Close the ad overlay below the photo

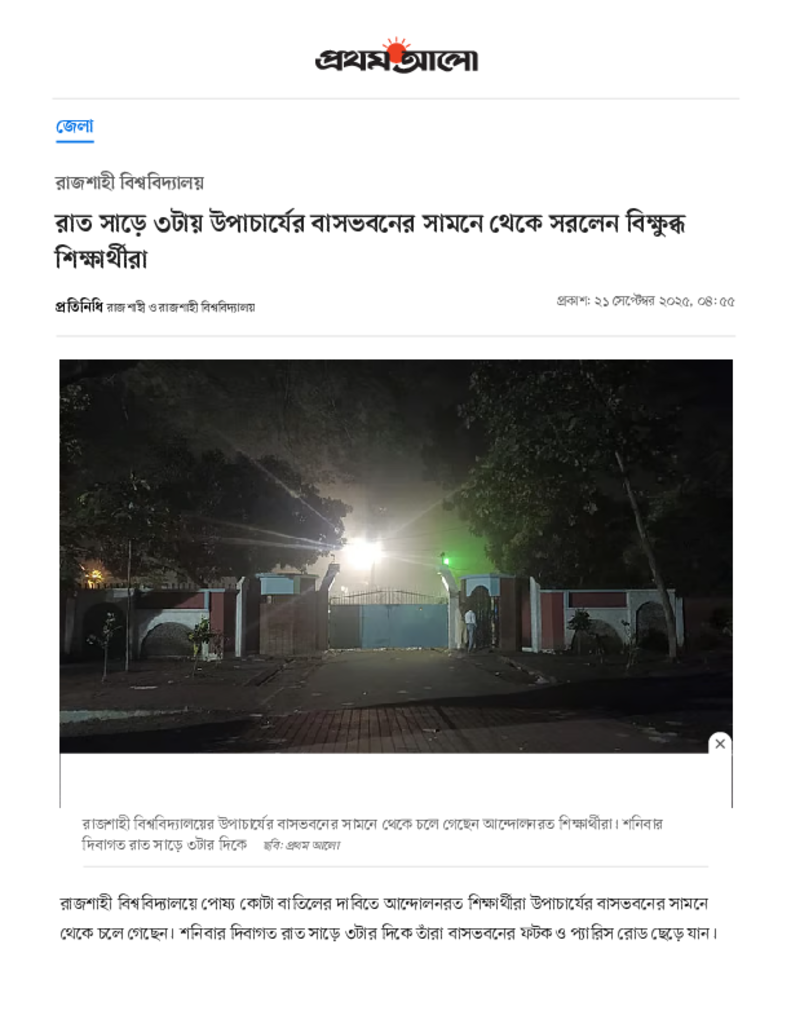tap(720, 744)
